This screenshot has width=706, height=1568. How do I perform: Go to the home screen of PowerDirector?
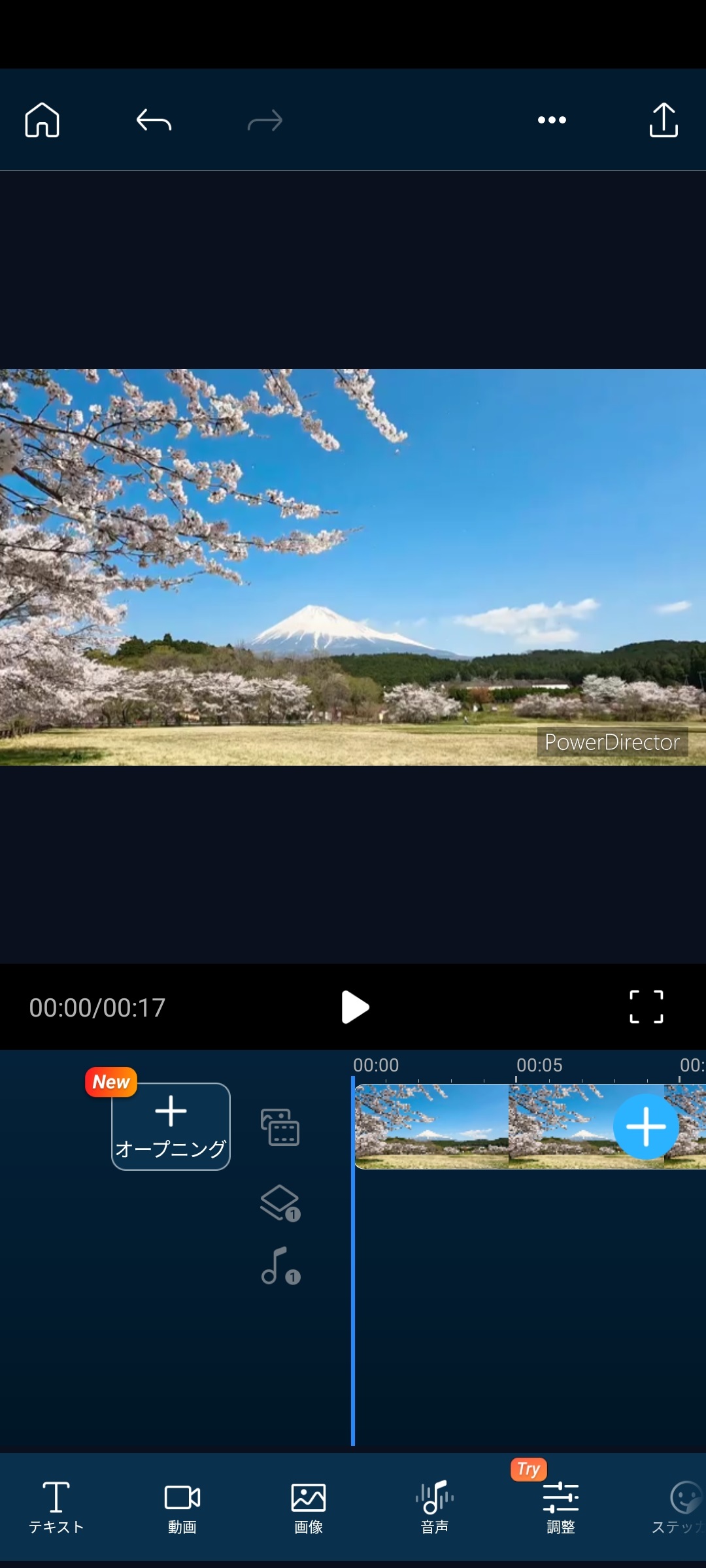42,120
